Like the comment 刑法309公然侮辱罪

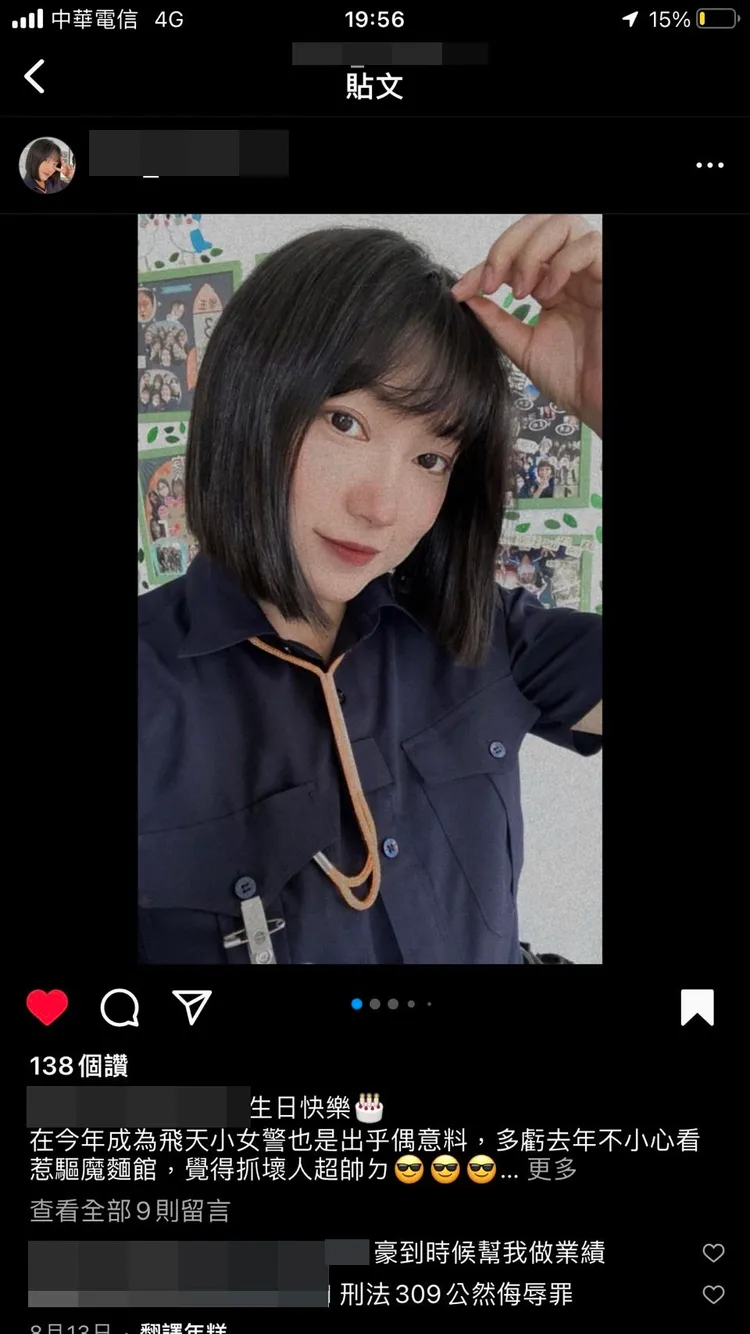pyautogui.click(x=713, y=1295)
